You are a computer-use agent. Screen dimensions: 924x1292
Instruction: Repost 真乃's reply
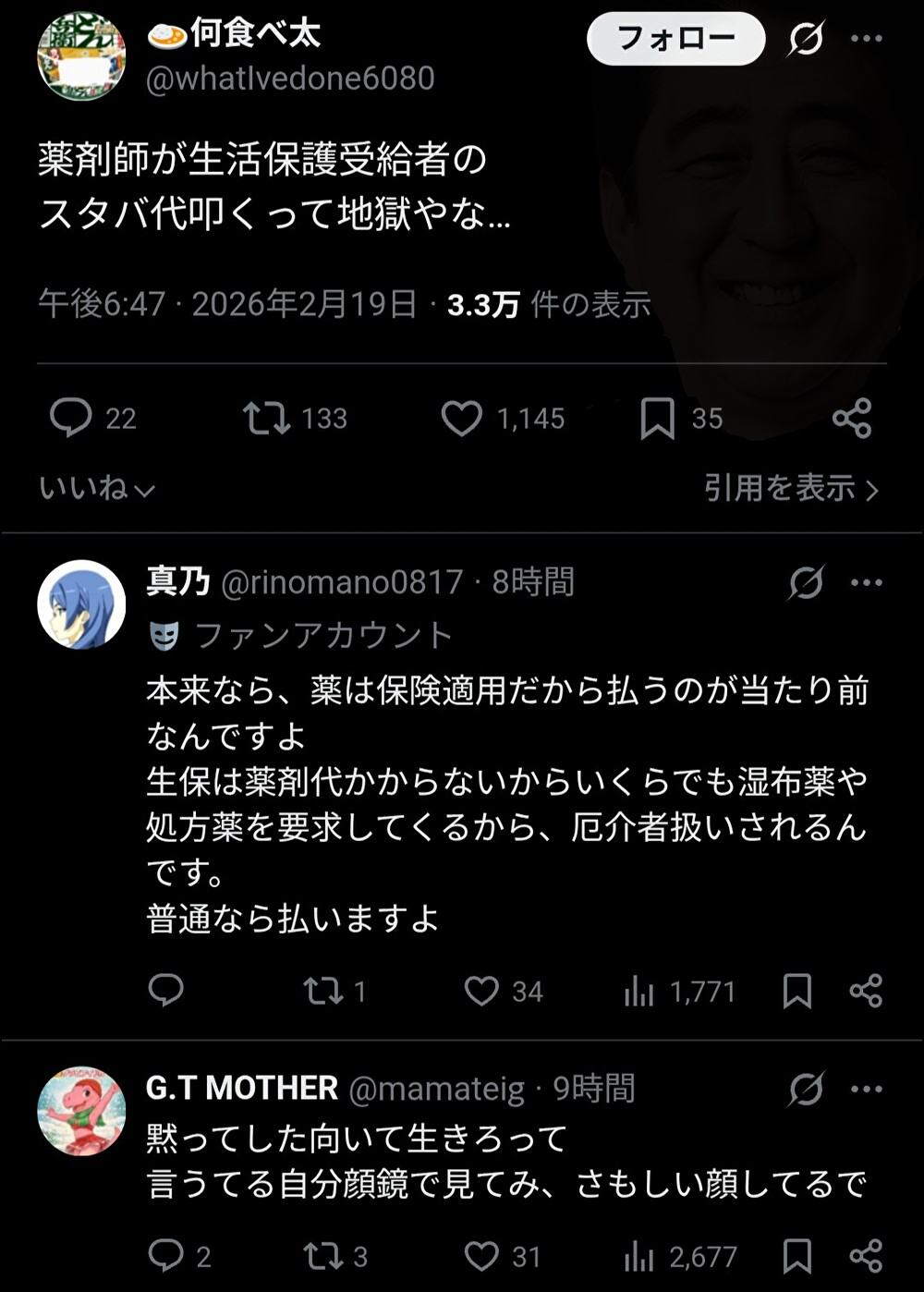pyautogui.click(x=322, y=991)
